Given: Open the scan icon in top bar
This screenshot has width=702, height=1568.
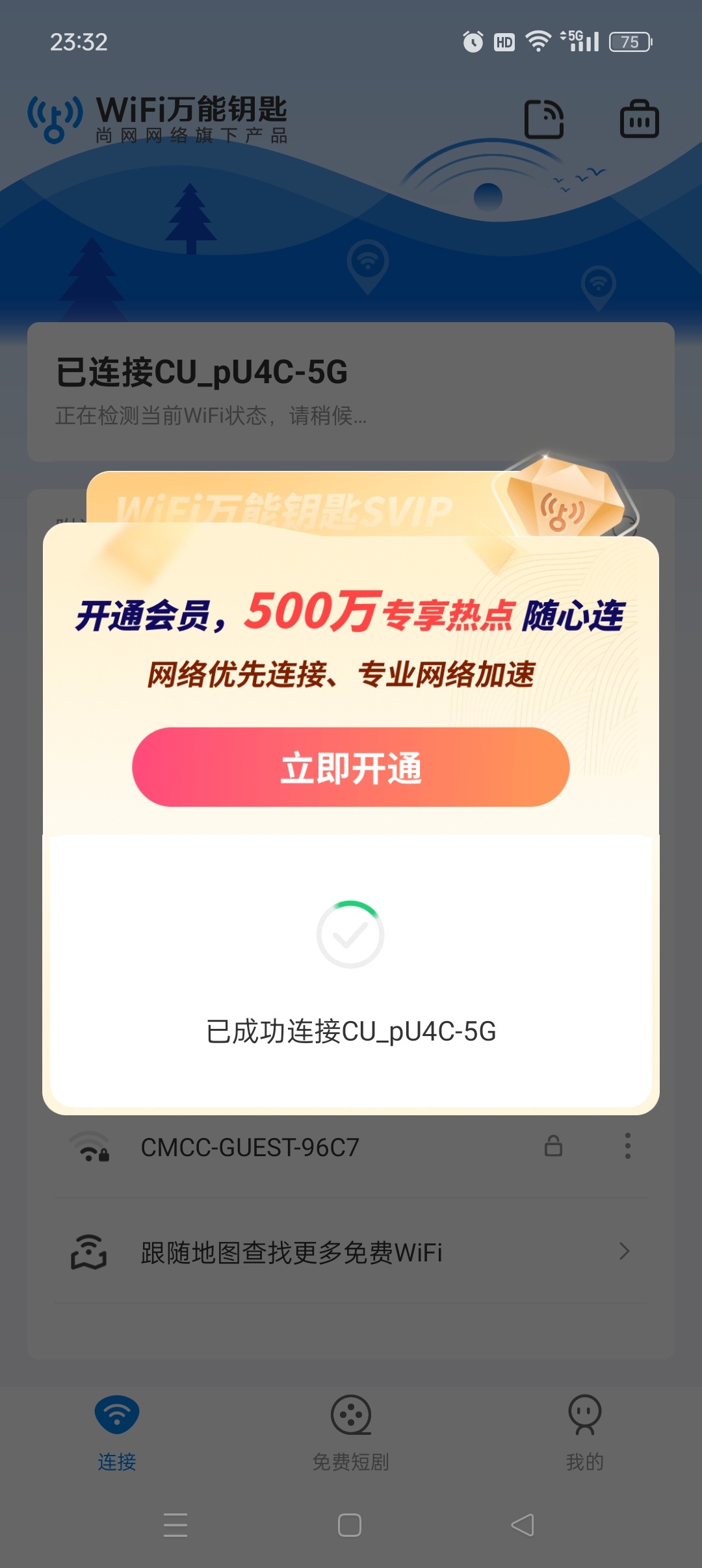Looking at the screenshot, I should pos(543,120).
